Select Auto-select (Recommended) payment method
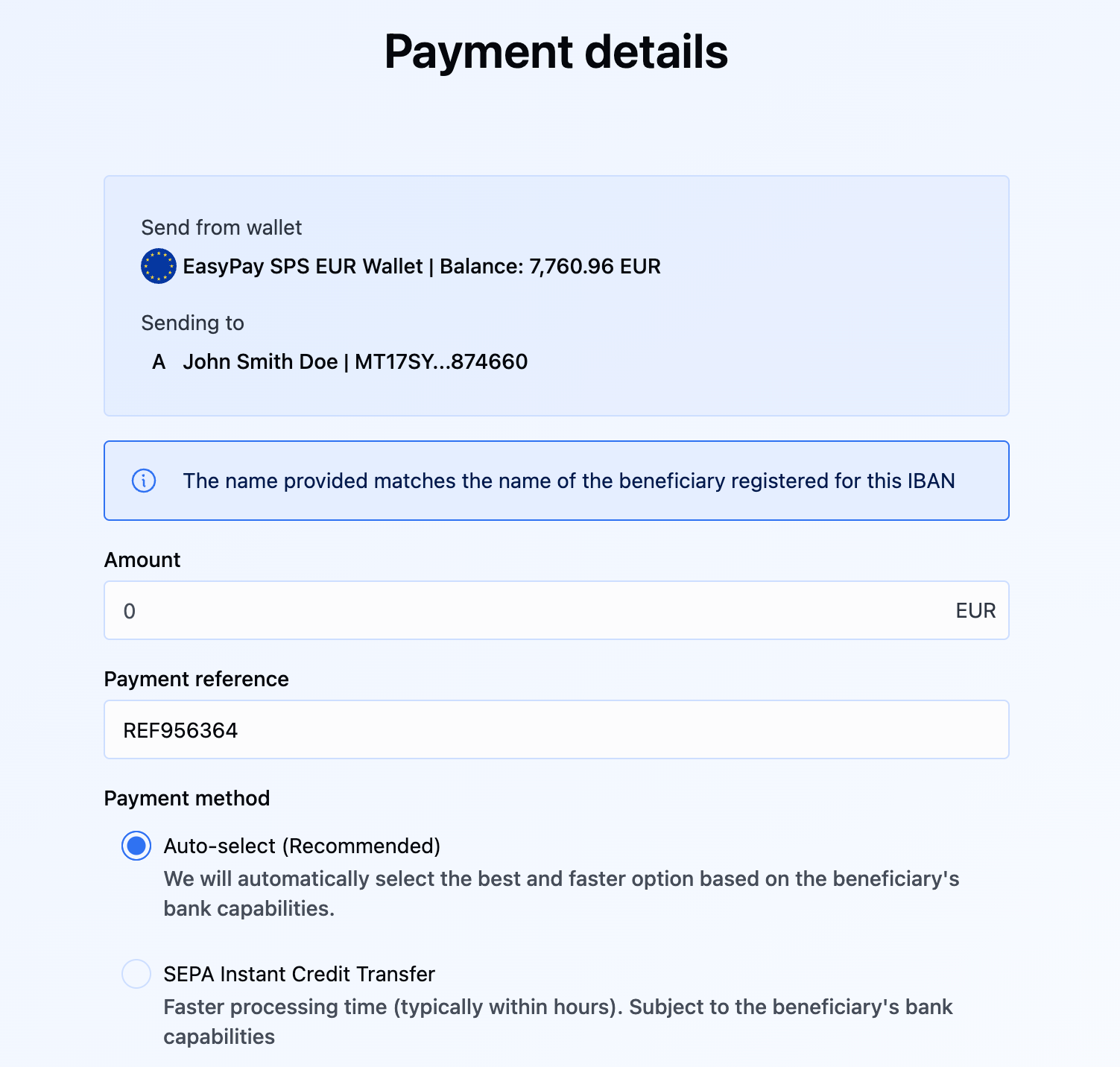This screenshot has width=1120, height=1067. pyautogui.click(x=136, y=846)
